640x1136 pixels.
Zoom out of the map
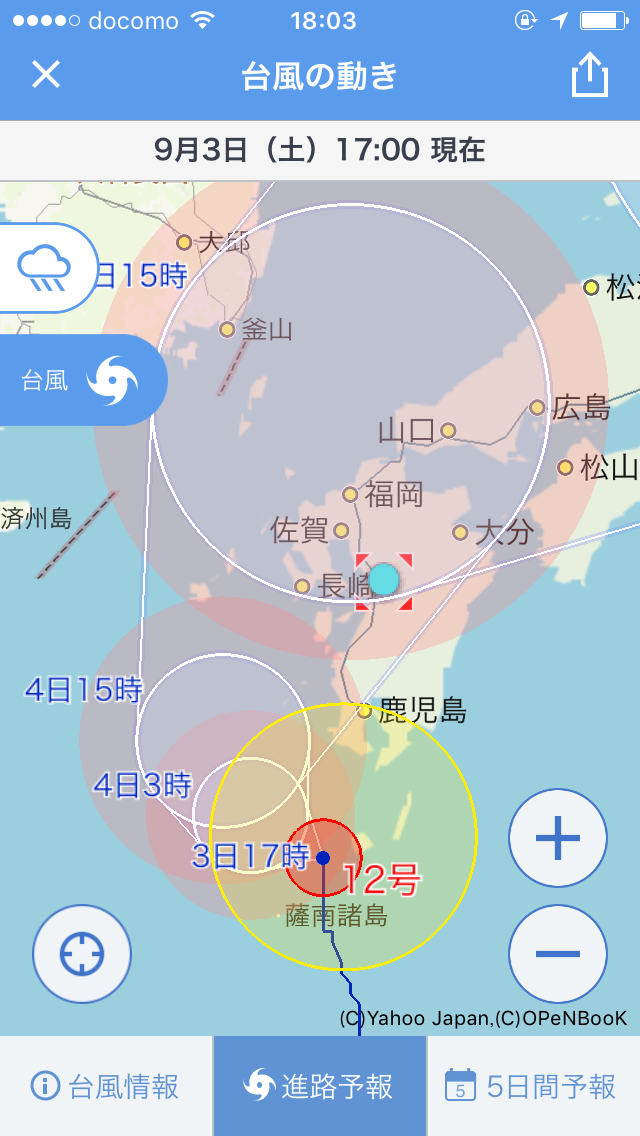click(x=558, y=953)
